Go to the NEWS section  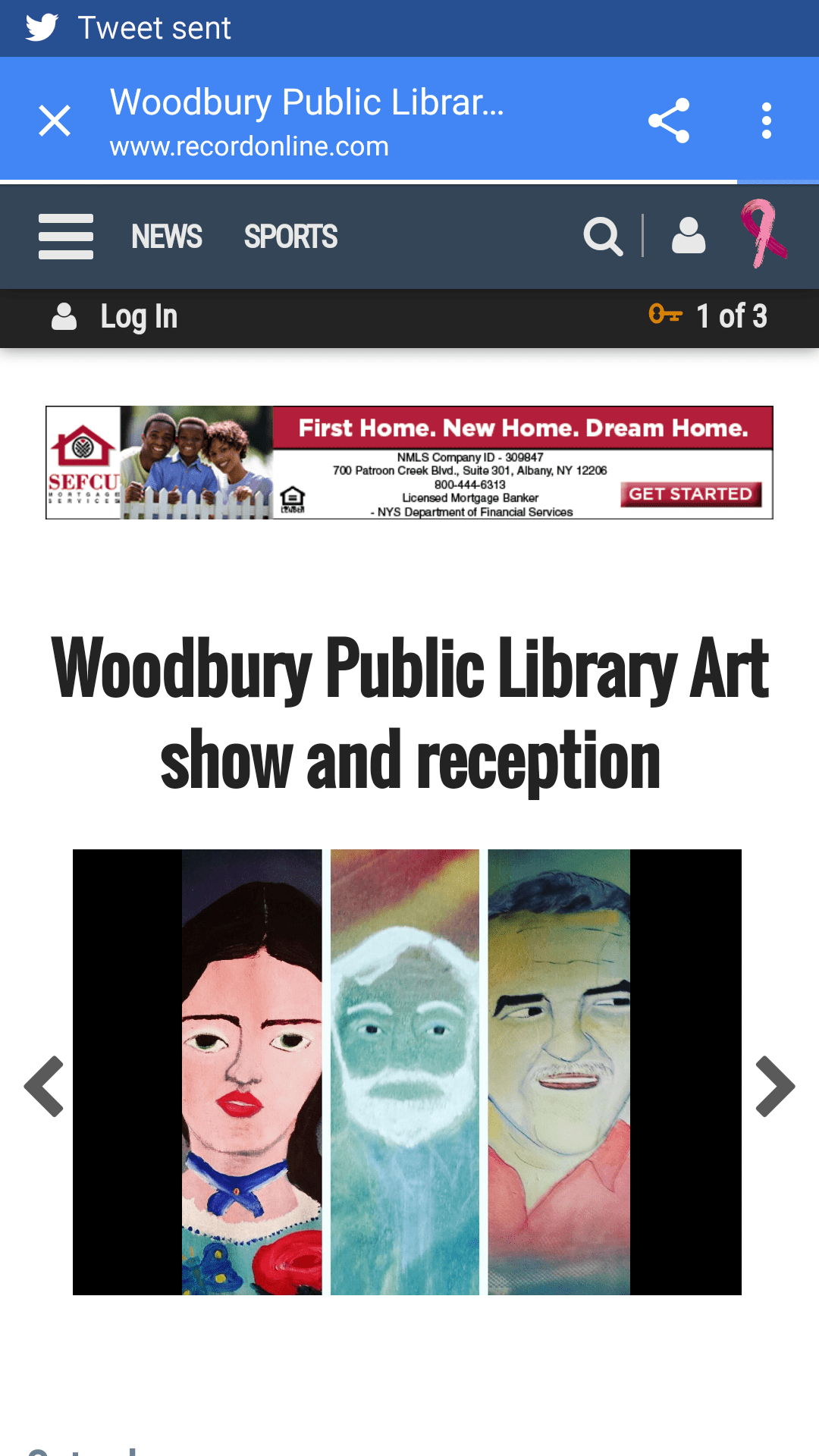pyautogui.click(x=166, y=237)
